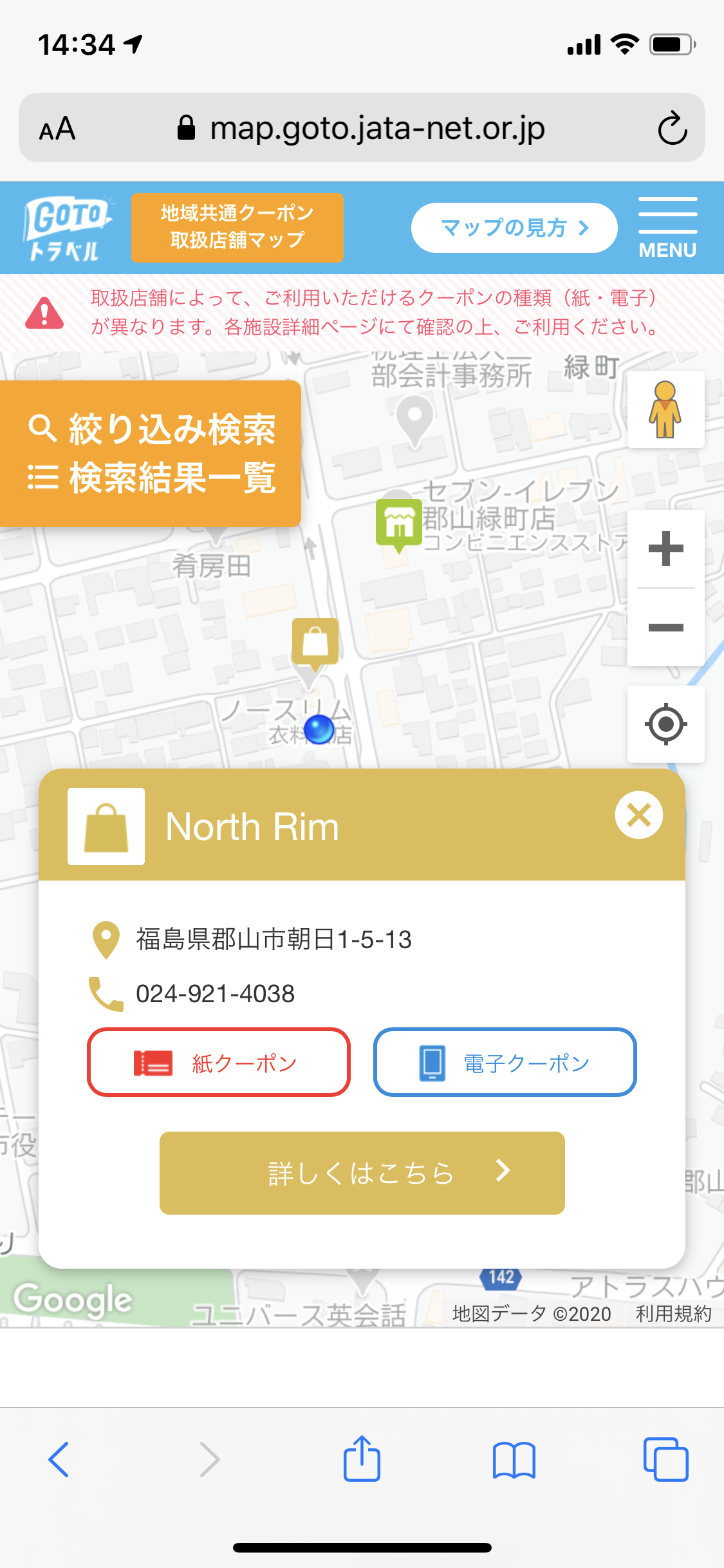This screenshot has width=724, height=1568.
Task: Open Safari's share sheet
Action: point(362,1459)
